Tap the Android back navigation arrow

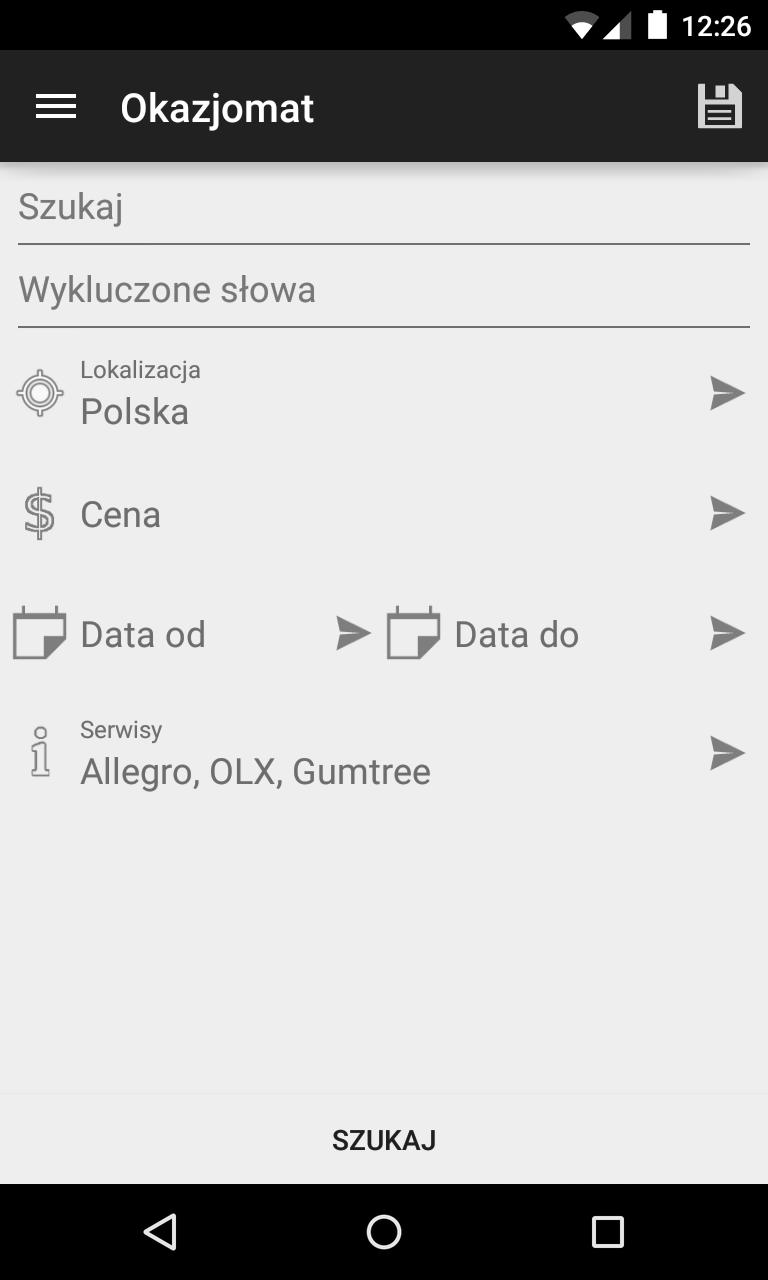(160, 1232)
